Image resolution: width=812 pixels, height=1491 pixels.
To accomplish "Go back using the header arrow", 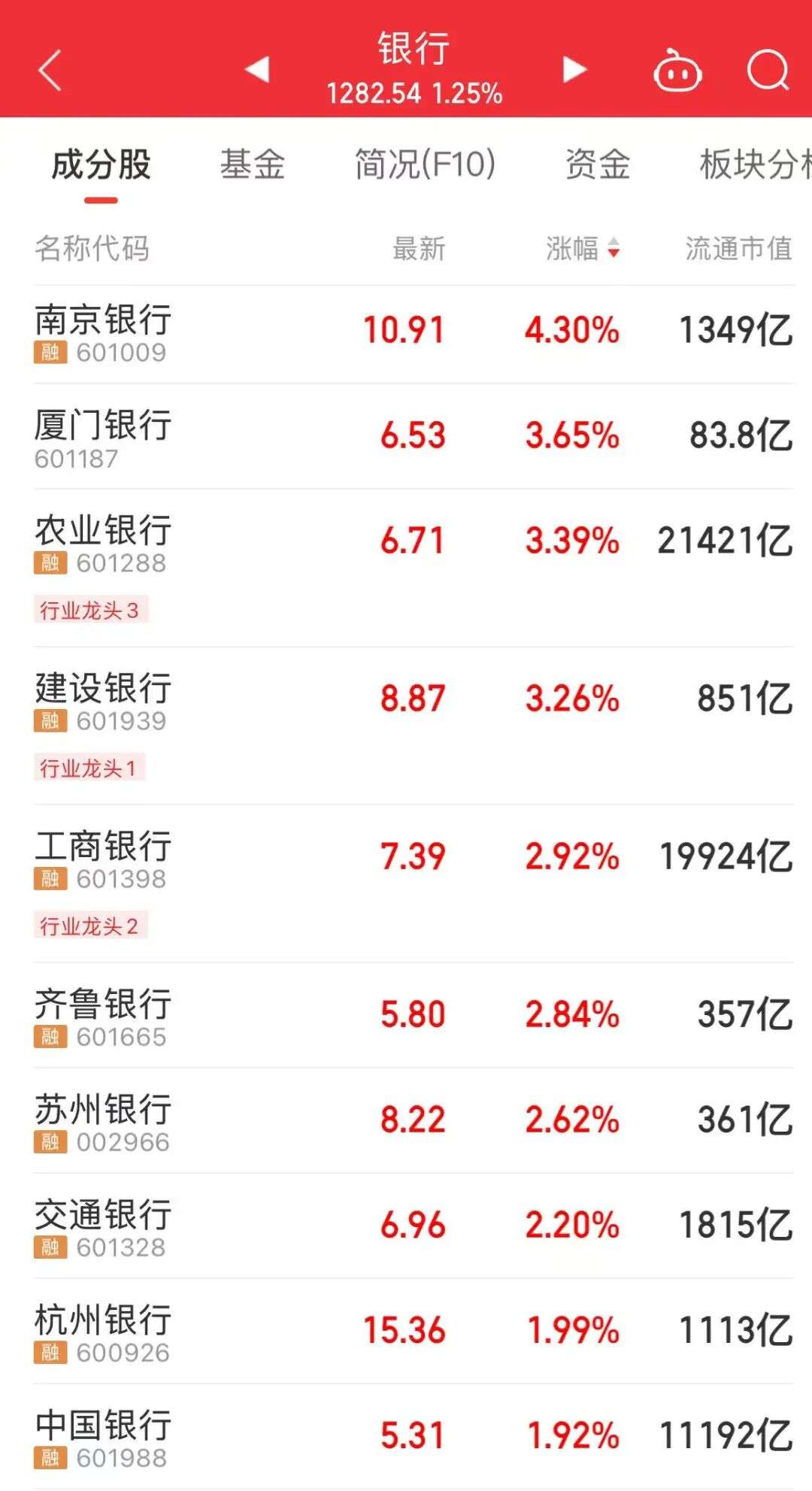I will 50,71.
